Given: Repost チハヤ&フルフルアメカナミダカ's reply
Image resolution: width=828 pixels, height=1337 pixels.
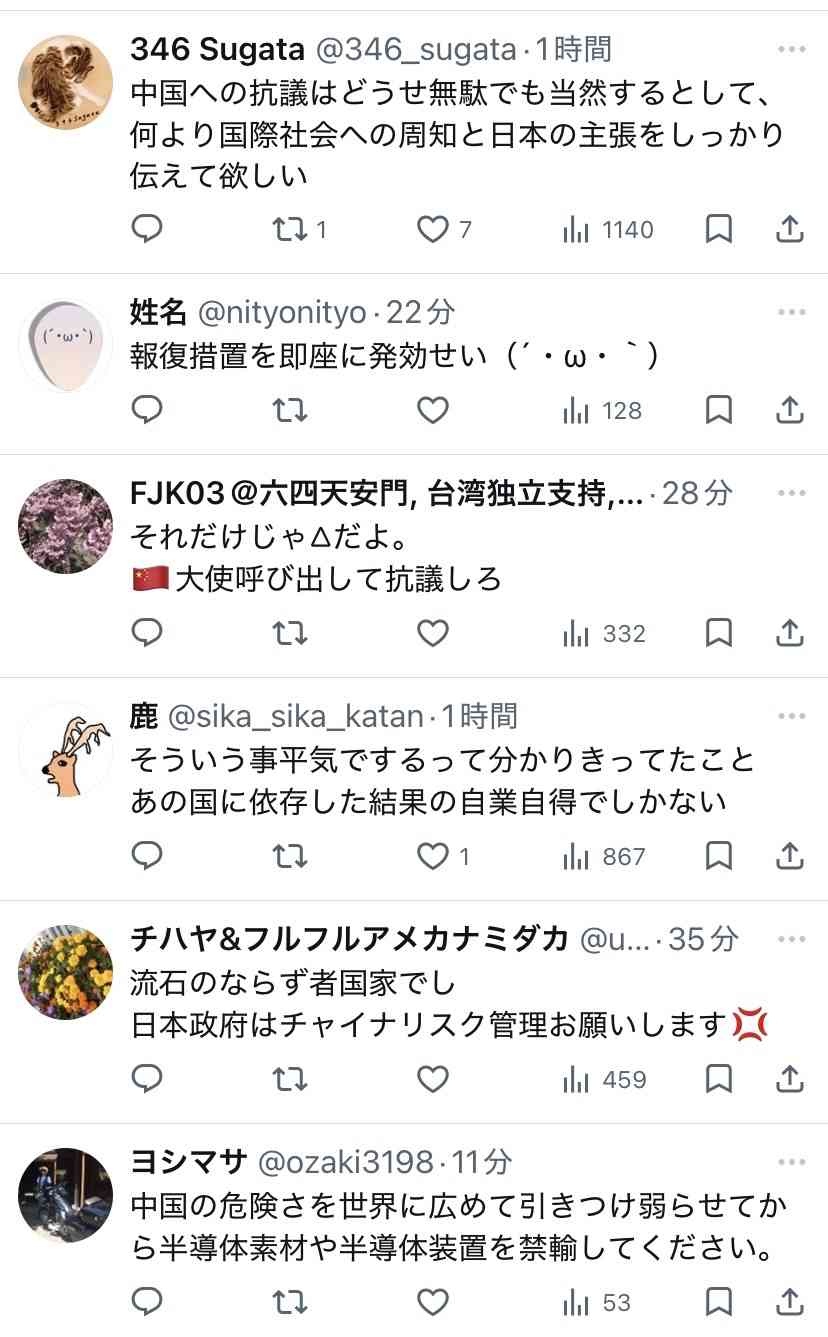Looking at the screenshot, I should (290, 1079).
